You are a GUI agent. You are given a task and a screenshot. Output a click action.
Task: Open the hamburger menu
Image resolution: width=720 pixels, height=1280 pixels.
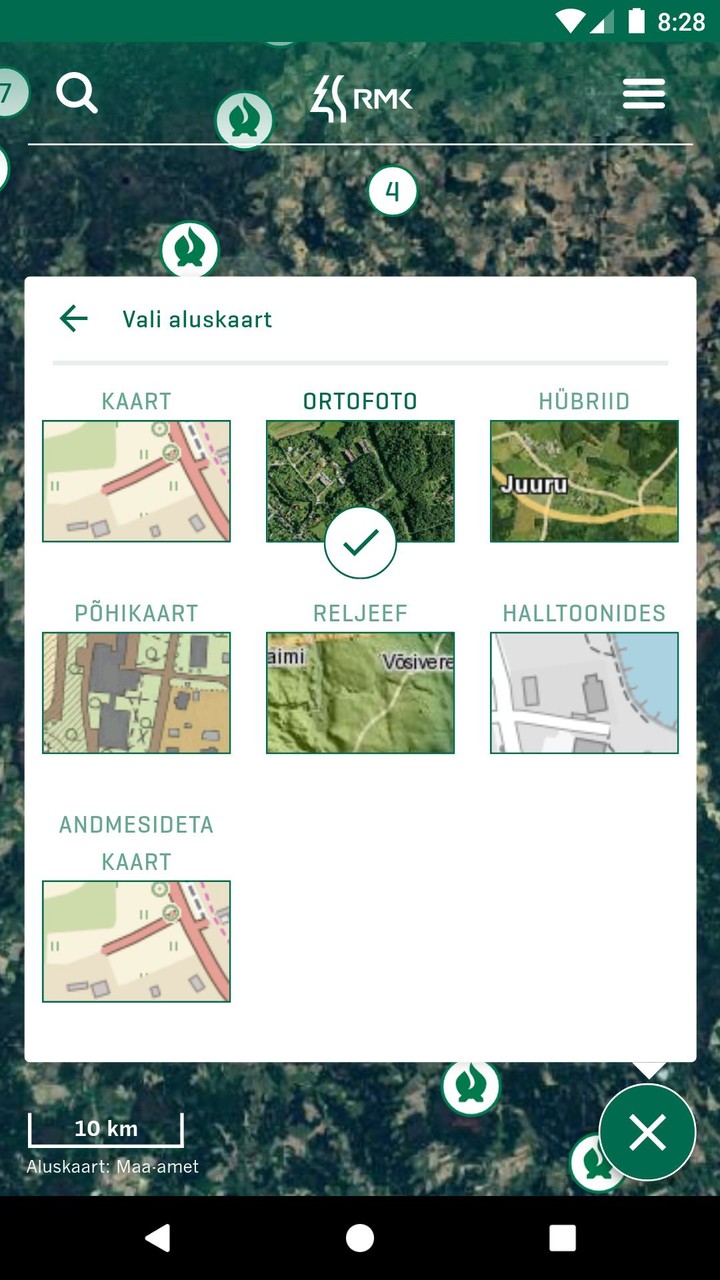tap(644, 94)
